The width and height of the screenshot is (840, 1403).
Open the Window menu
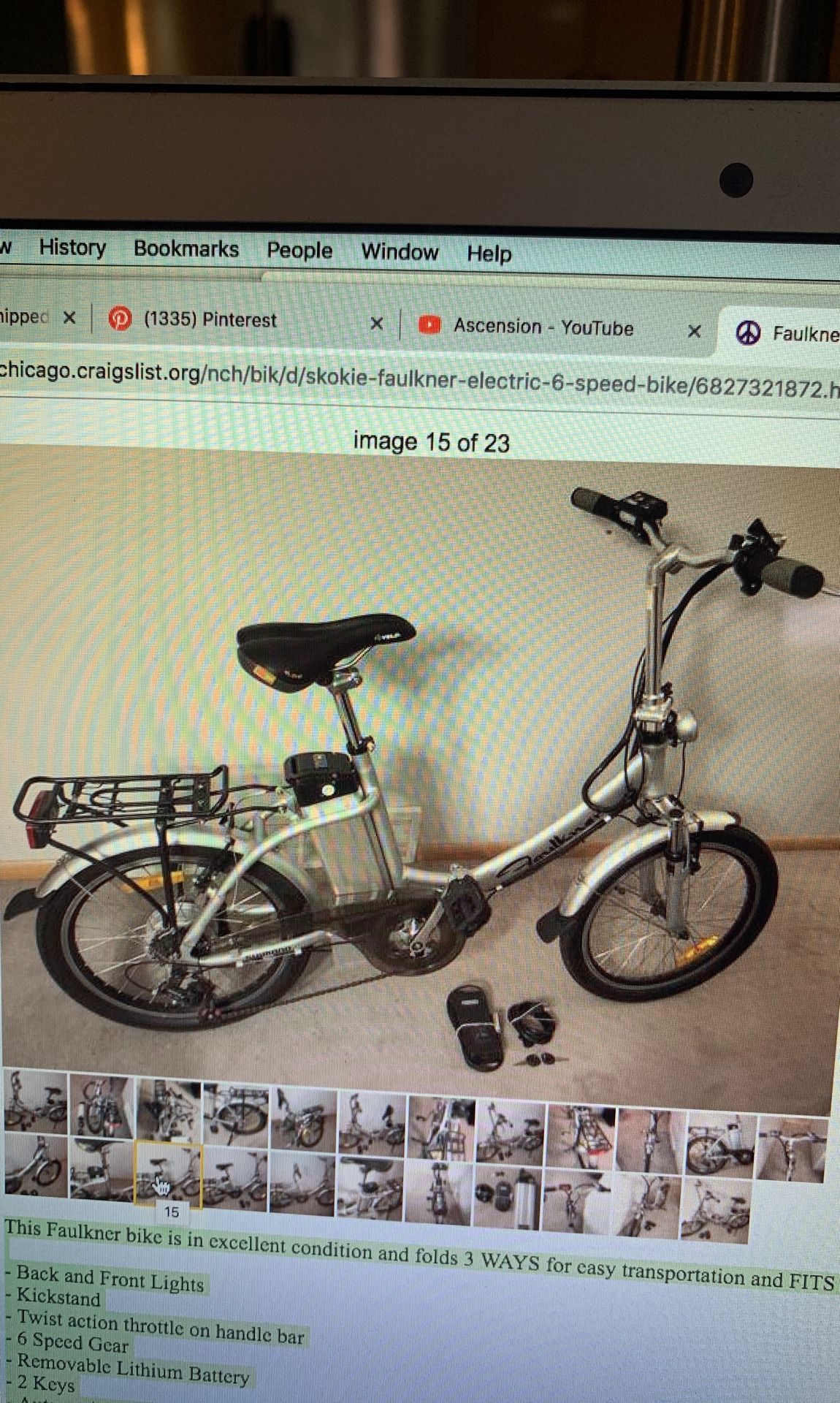pos(400,252)
